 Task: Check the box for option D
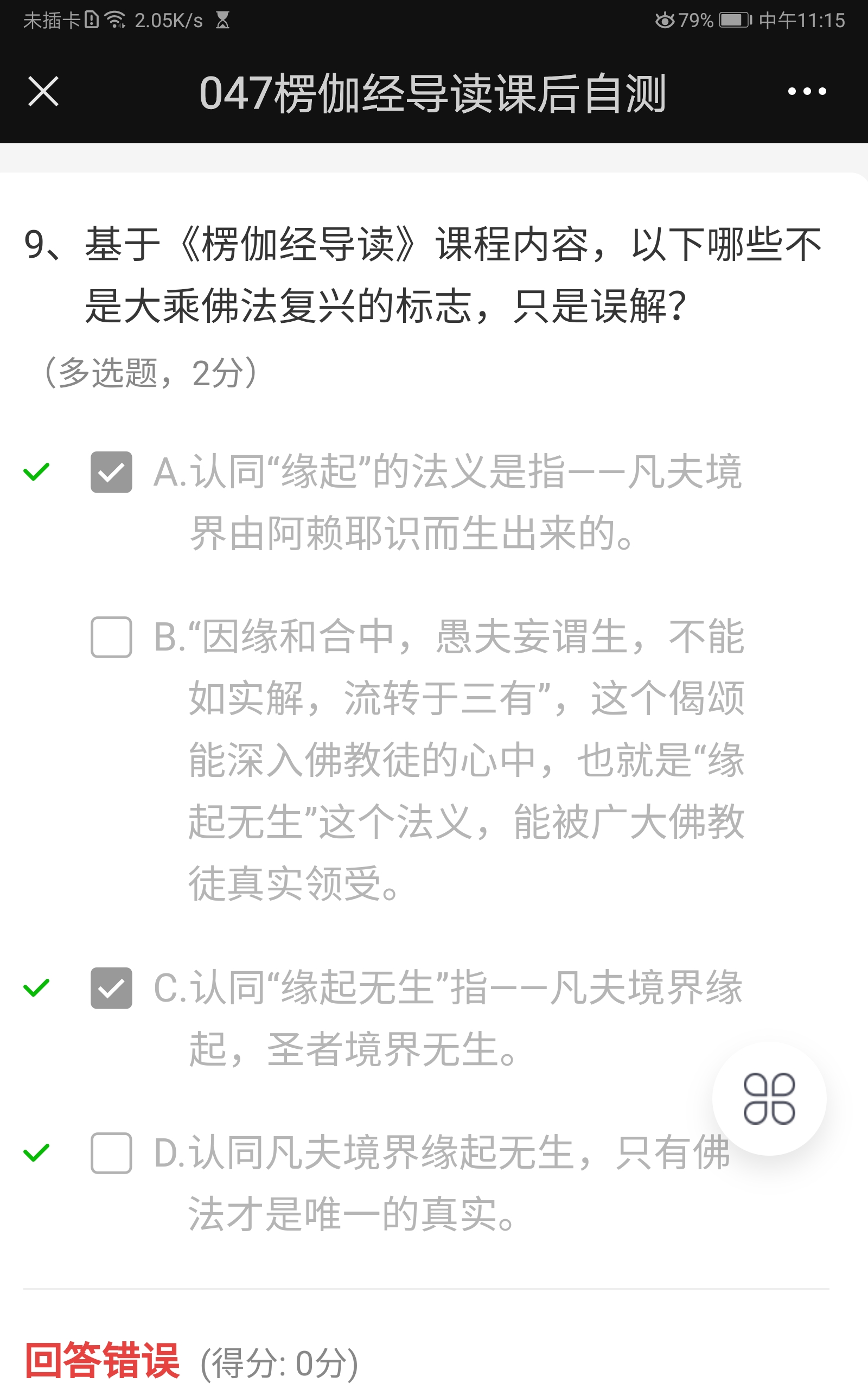[111, 1152]
